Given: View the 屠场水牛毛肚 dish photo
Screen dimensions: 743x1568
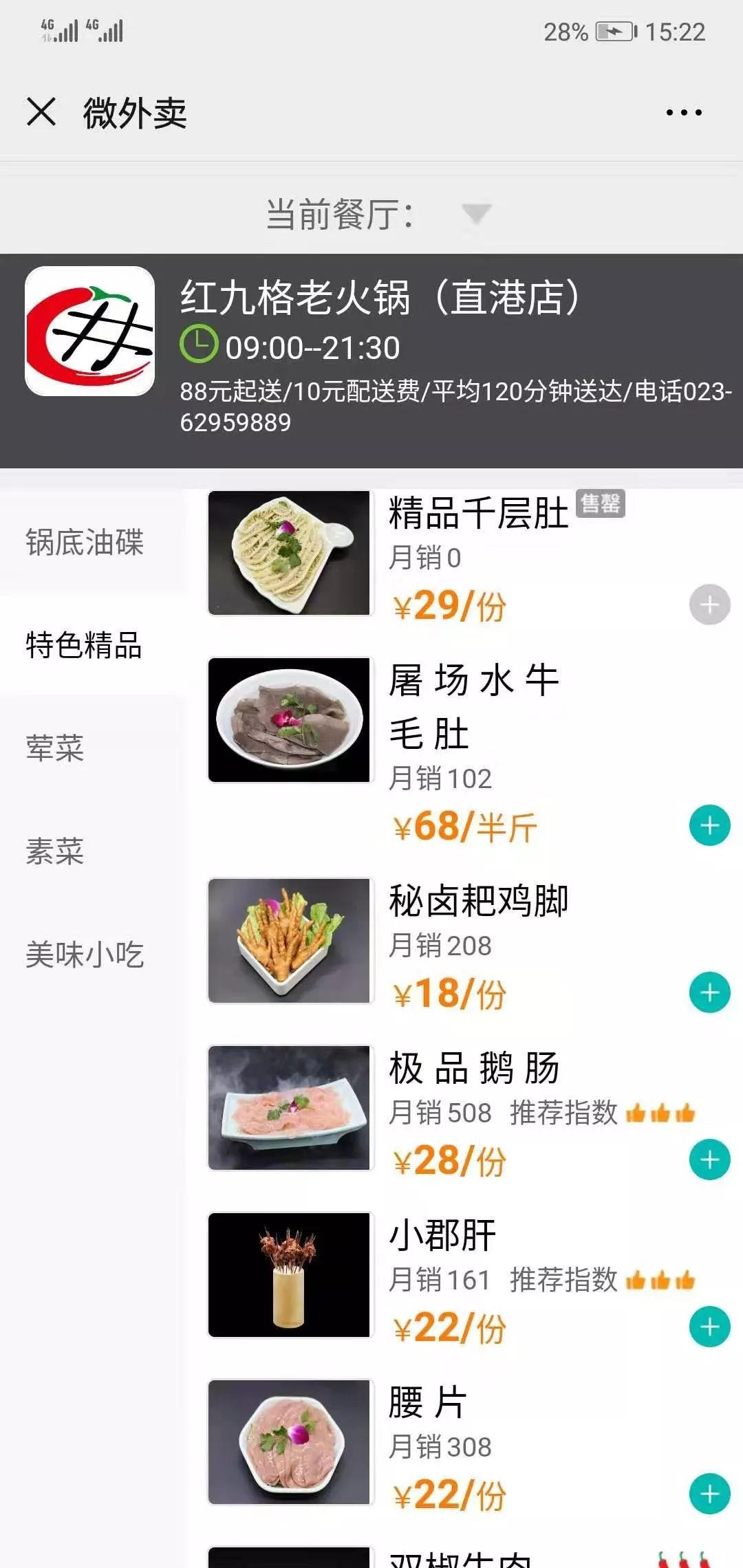Looking at the screenshot, I should tap(290, 720).
